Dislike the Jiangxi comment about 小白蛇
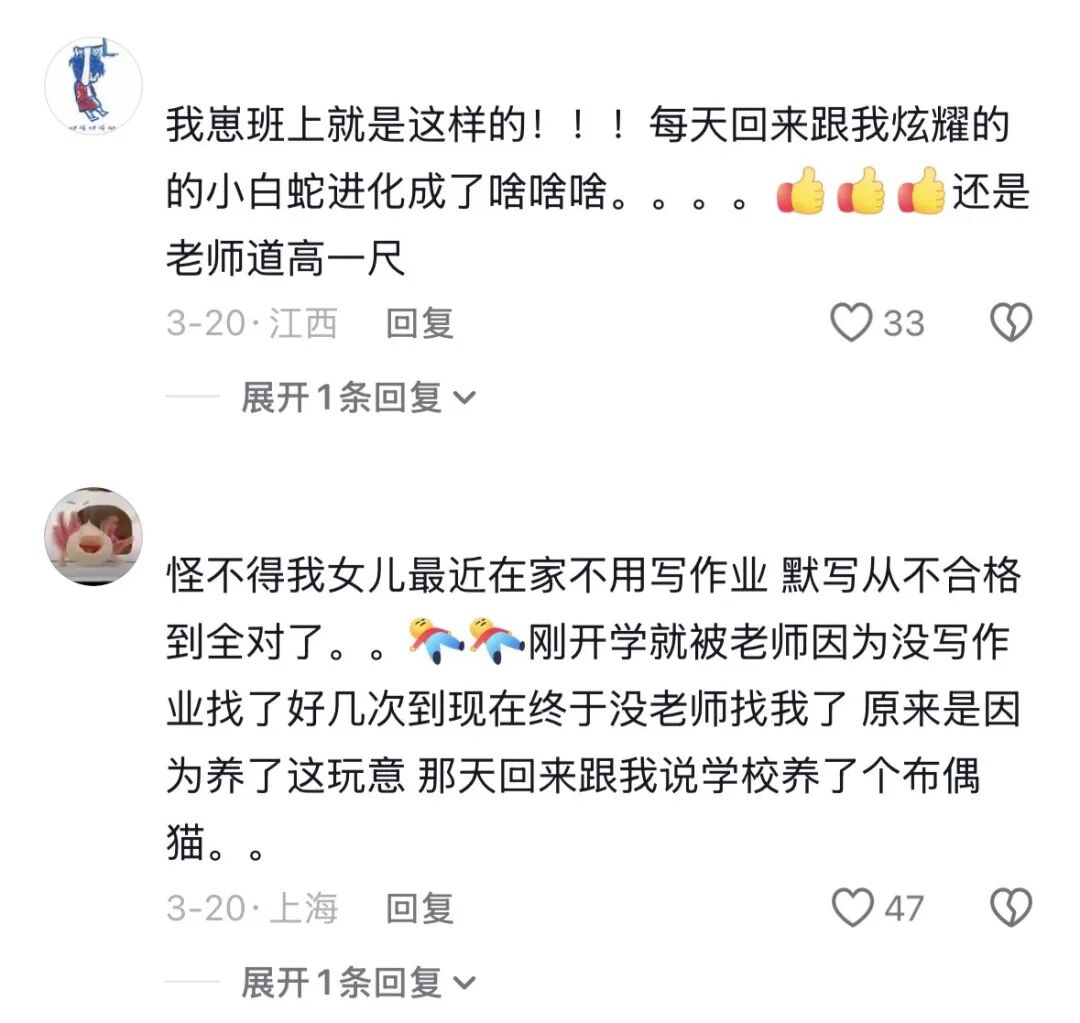The image size is (1080, 1023). click(x=1010, y=323)
